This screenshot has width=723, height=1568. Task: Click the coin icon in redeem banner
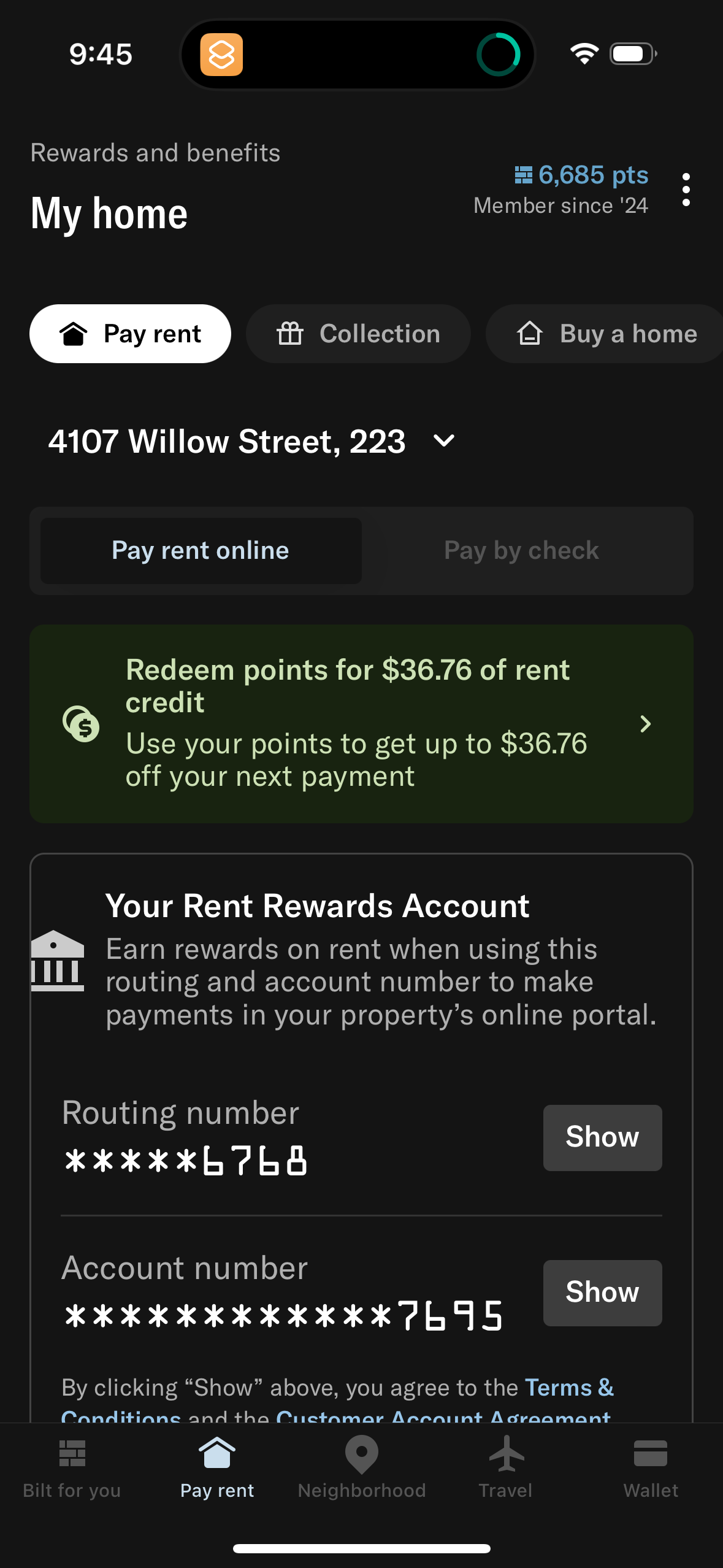(82, 724)
